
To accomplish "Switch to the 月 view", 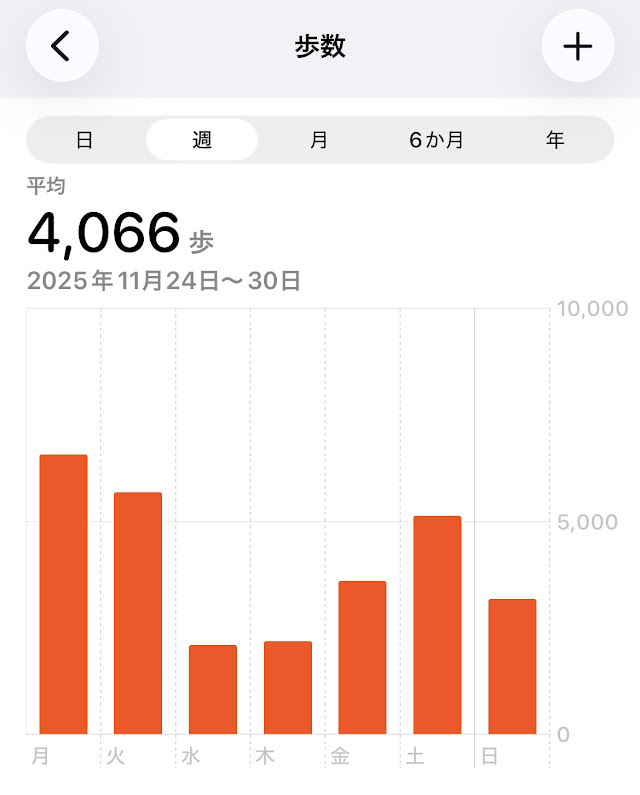I will [x=318, y=140].
